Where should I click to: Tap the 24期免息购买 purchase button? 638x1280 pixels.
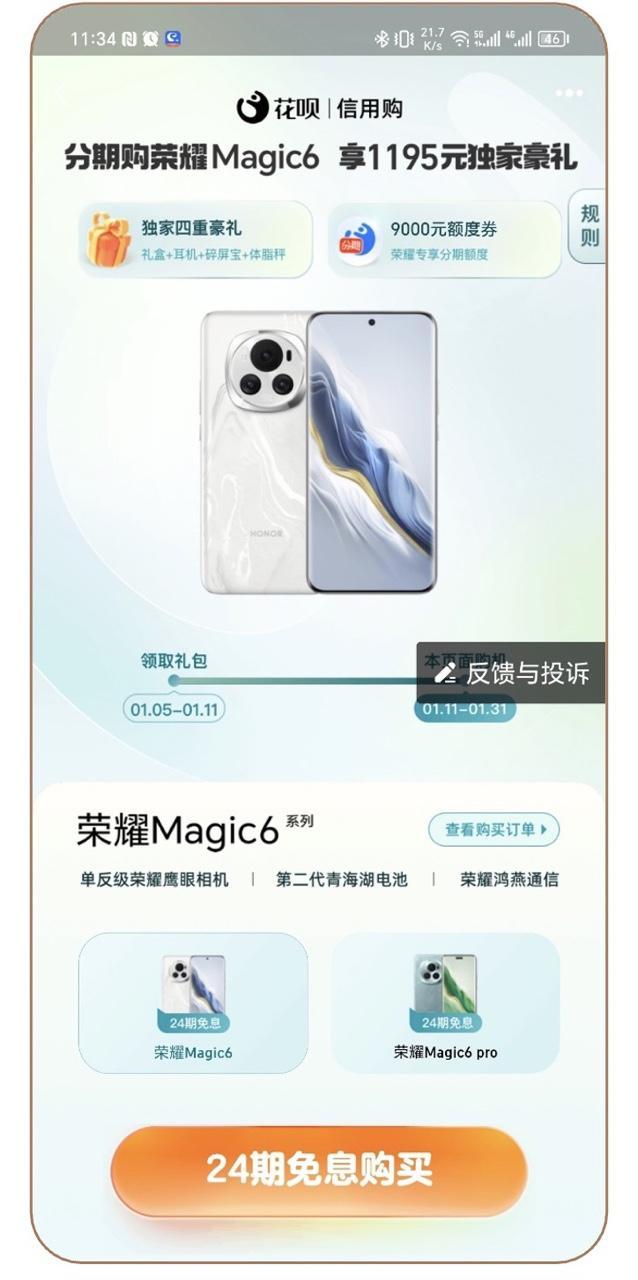[x=319, y=1169]
